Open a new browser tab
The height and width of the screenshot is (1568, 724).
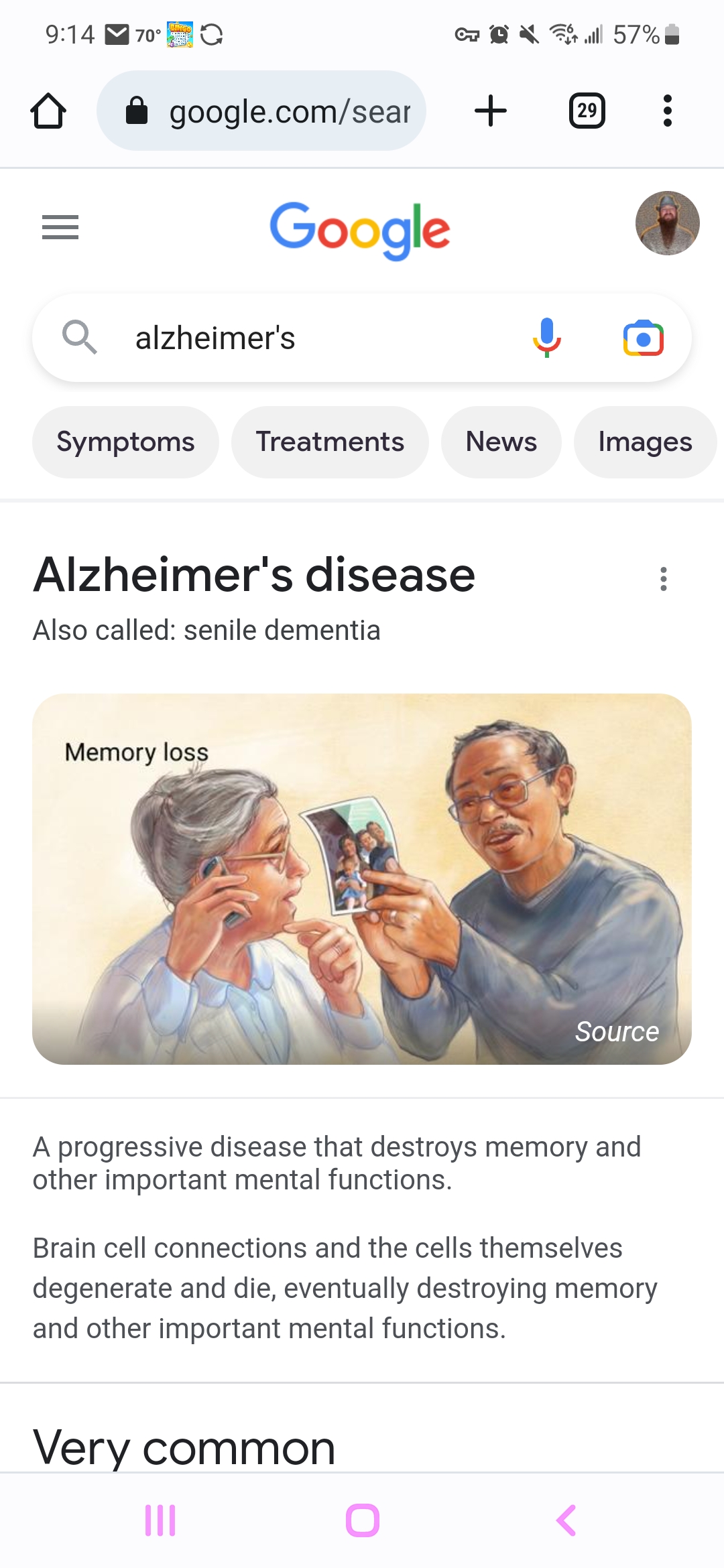coord(490,111)
